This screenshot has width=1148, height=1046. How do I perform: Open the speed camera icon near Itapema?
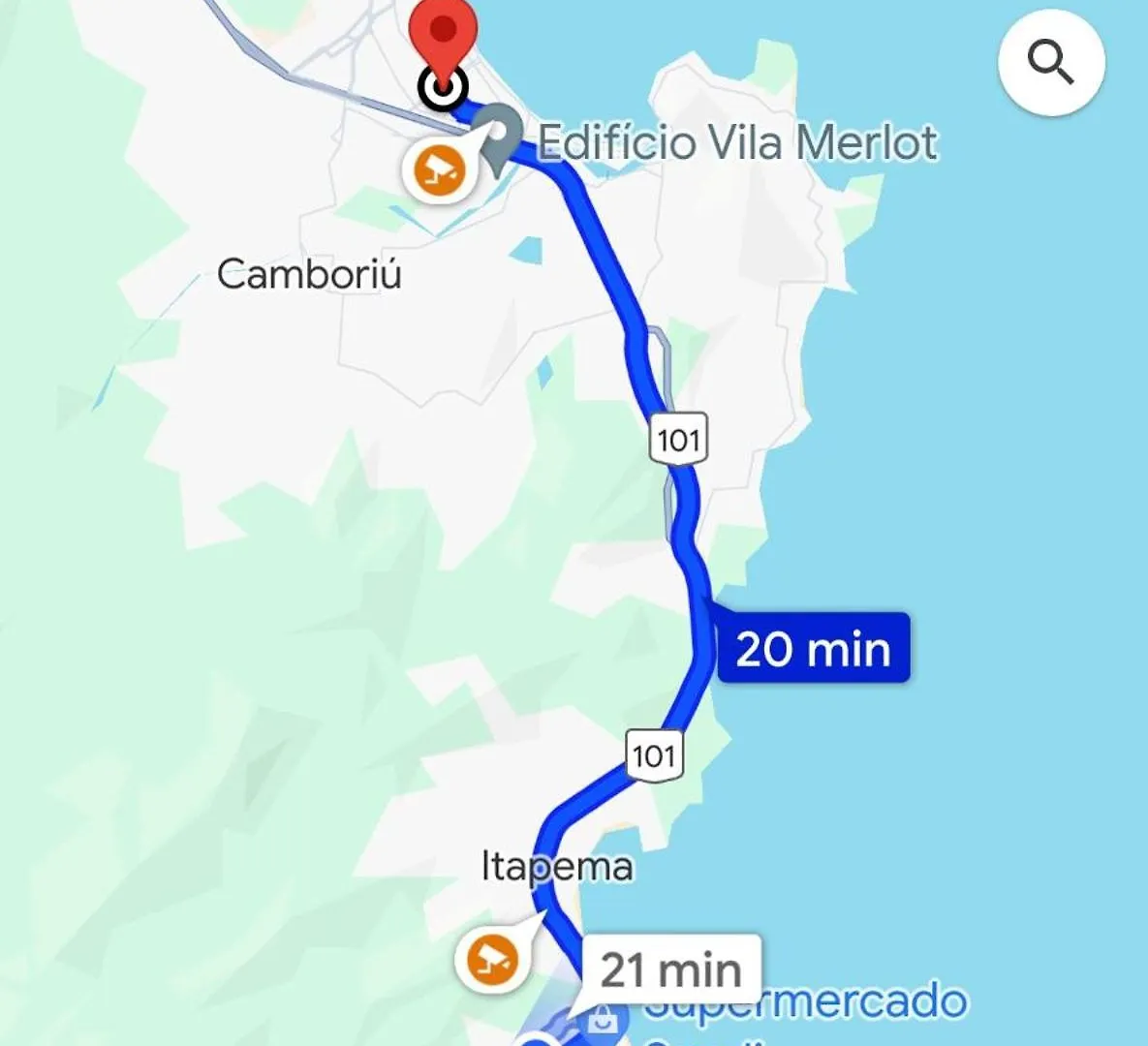tap(493, 959)
